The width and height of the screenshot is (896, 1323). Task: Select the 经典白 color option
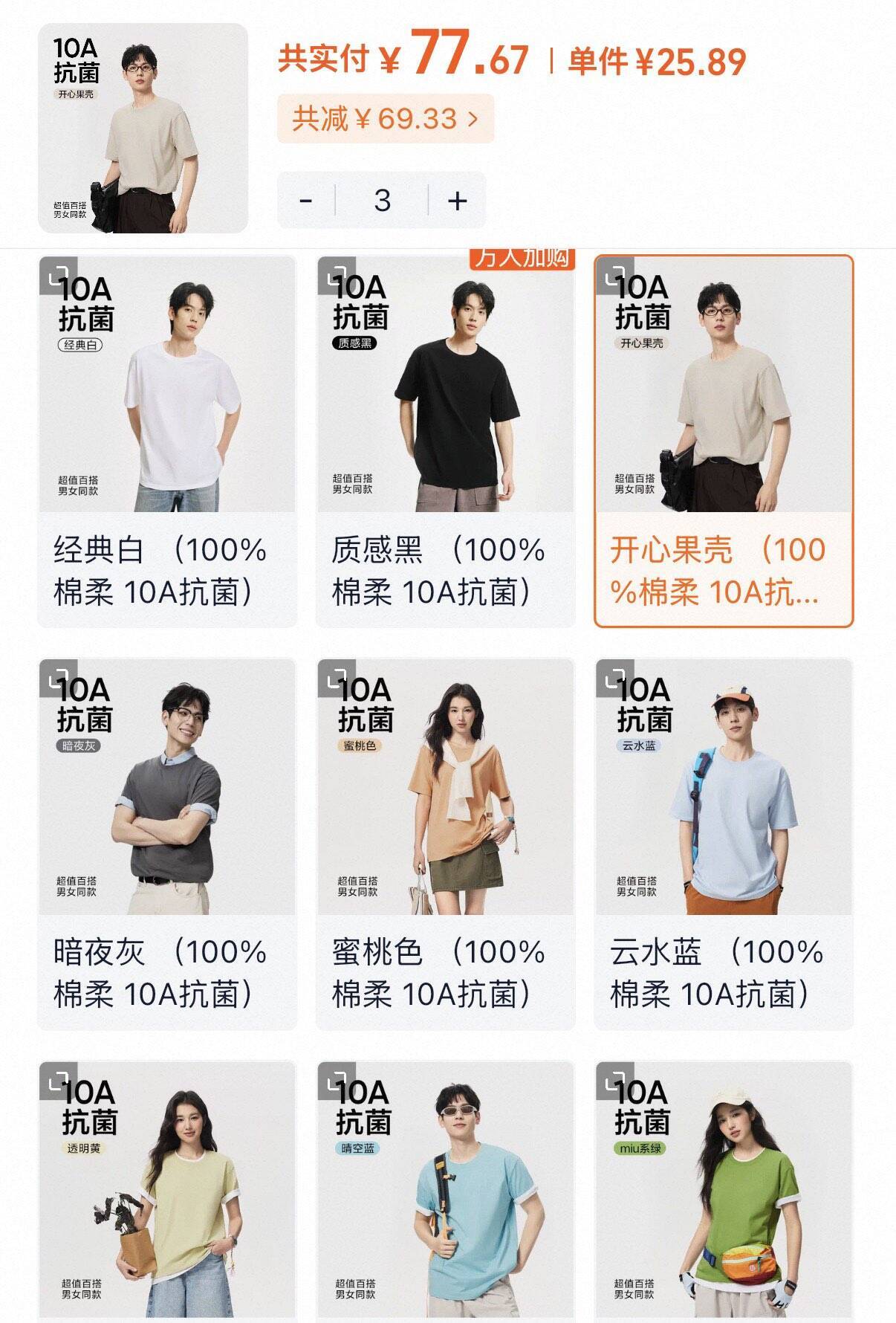[167, 442]
